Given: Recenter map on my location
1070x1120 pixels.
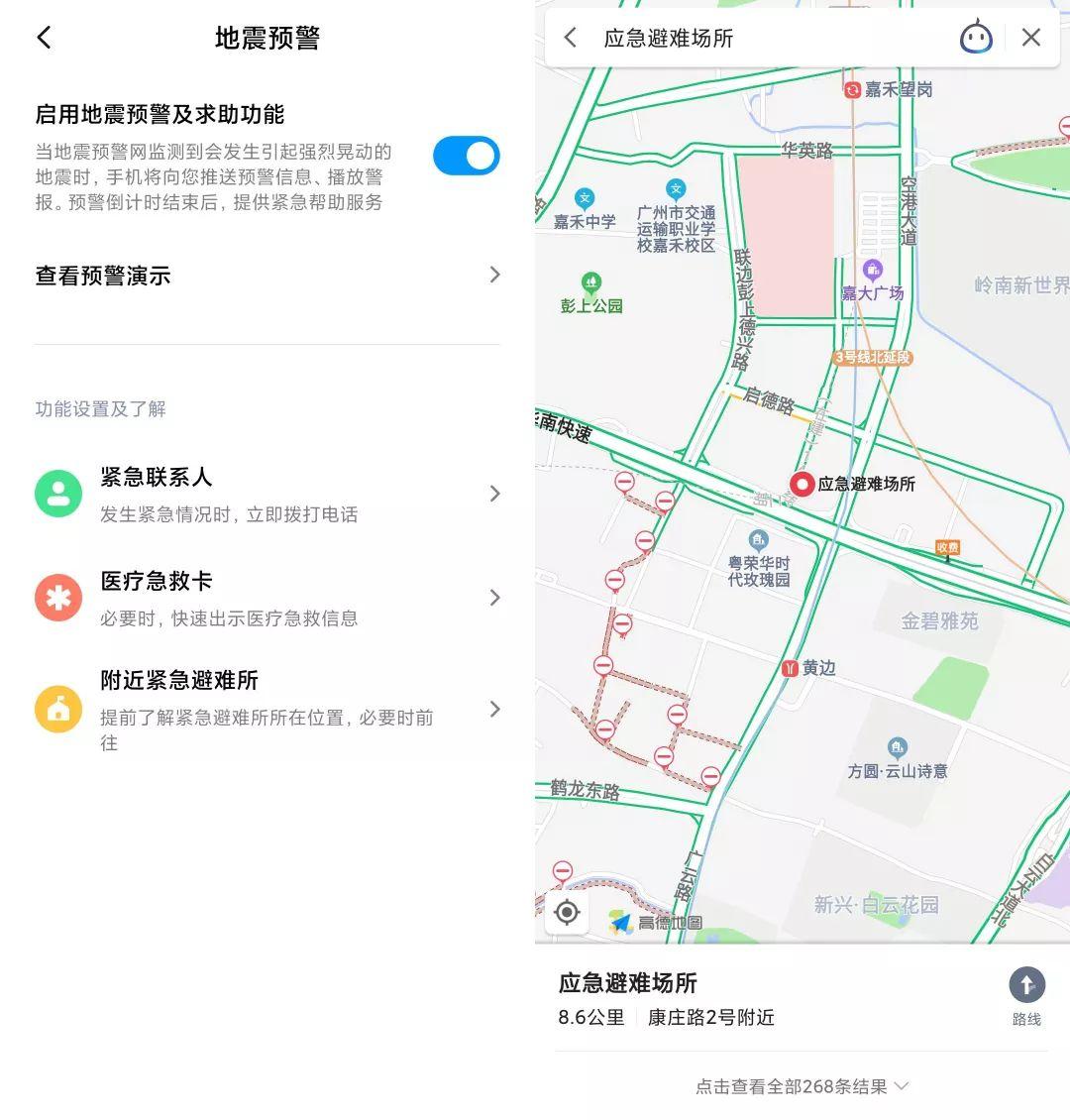Looking at the screenshot, I should tap(567, 912).
